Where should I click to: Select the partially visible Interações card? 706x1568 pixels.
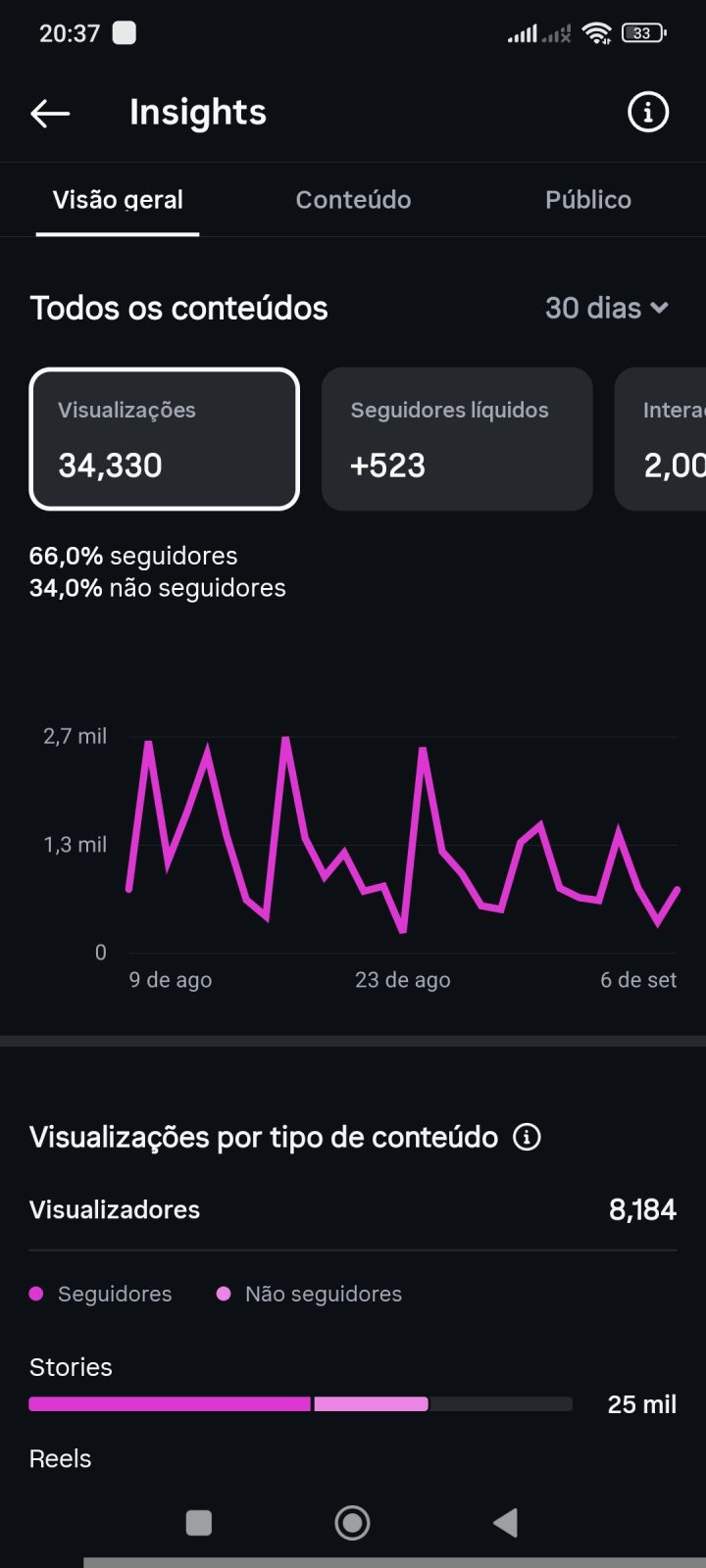pos(660,439)
